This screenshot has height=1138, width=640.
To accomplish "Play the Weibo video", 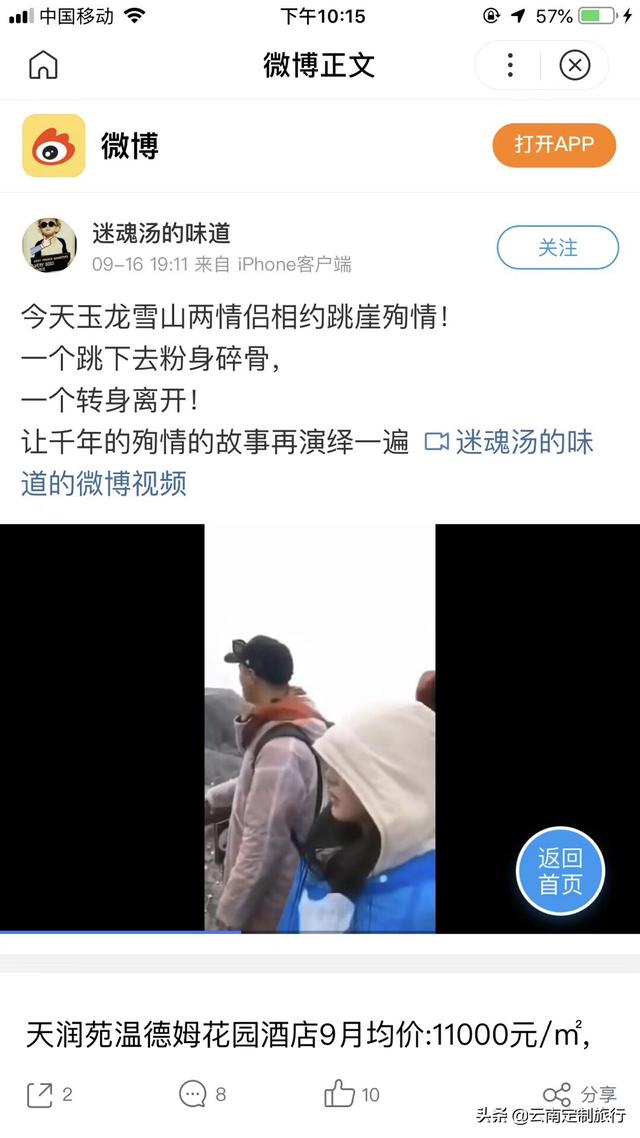I will click(320, 728).
